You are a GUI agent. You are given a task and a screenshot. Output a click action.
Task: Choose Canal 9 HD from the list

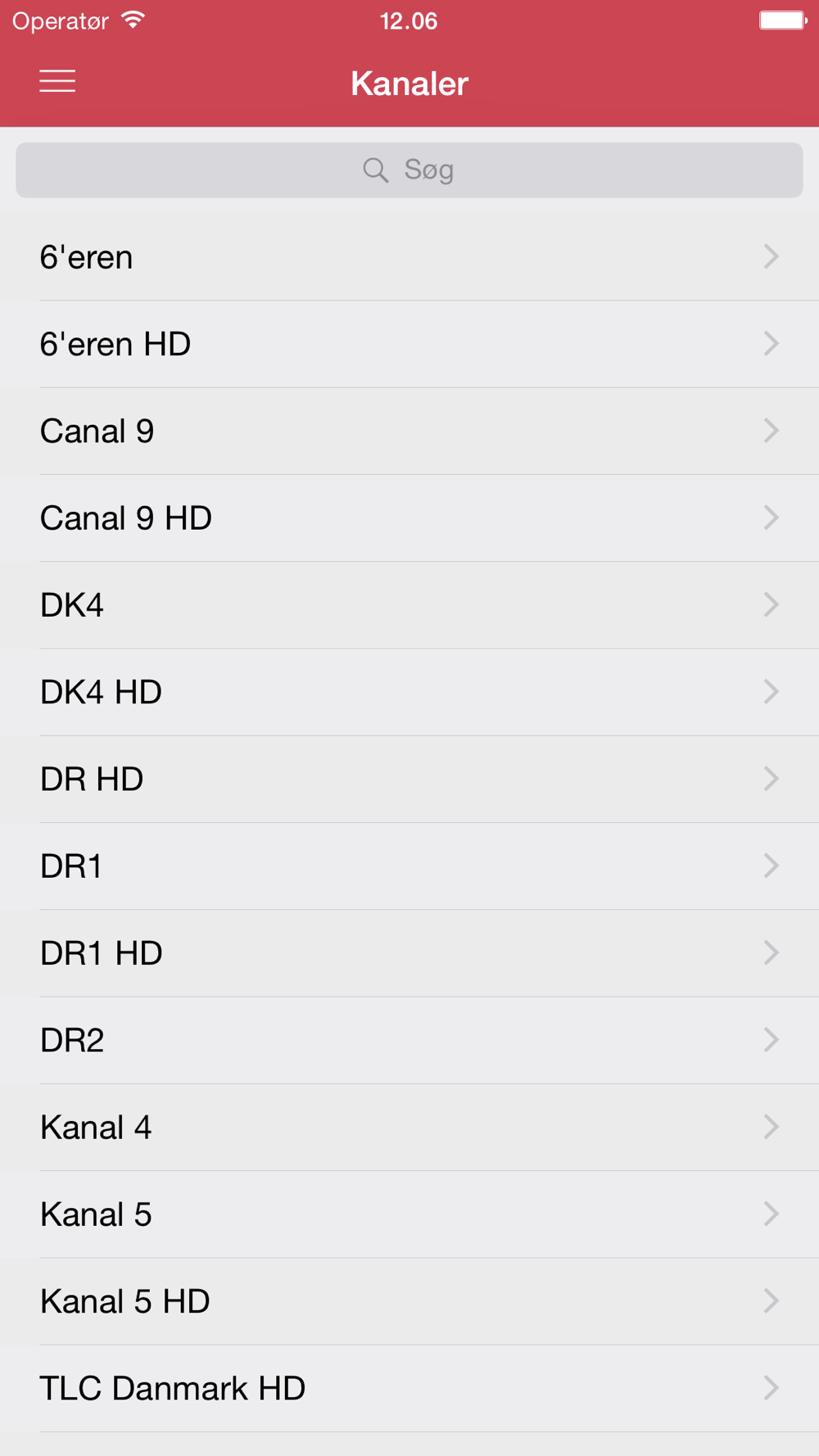coord(409,518)
